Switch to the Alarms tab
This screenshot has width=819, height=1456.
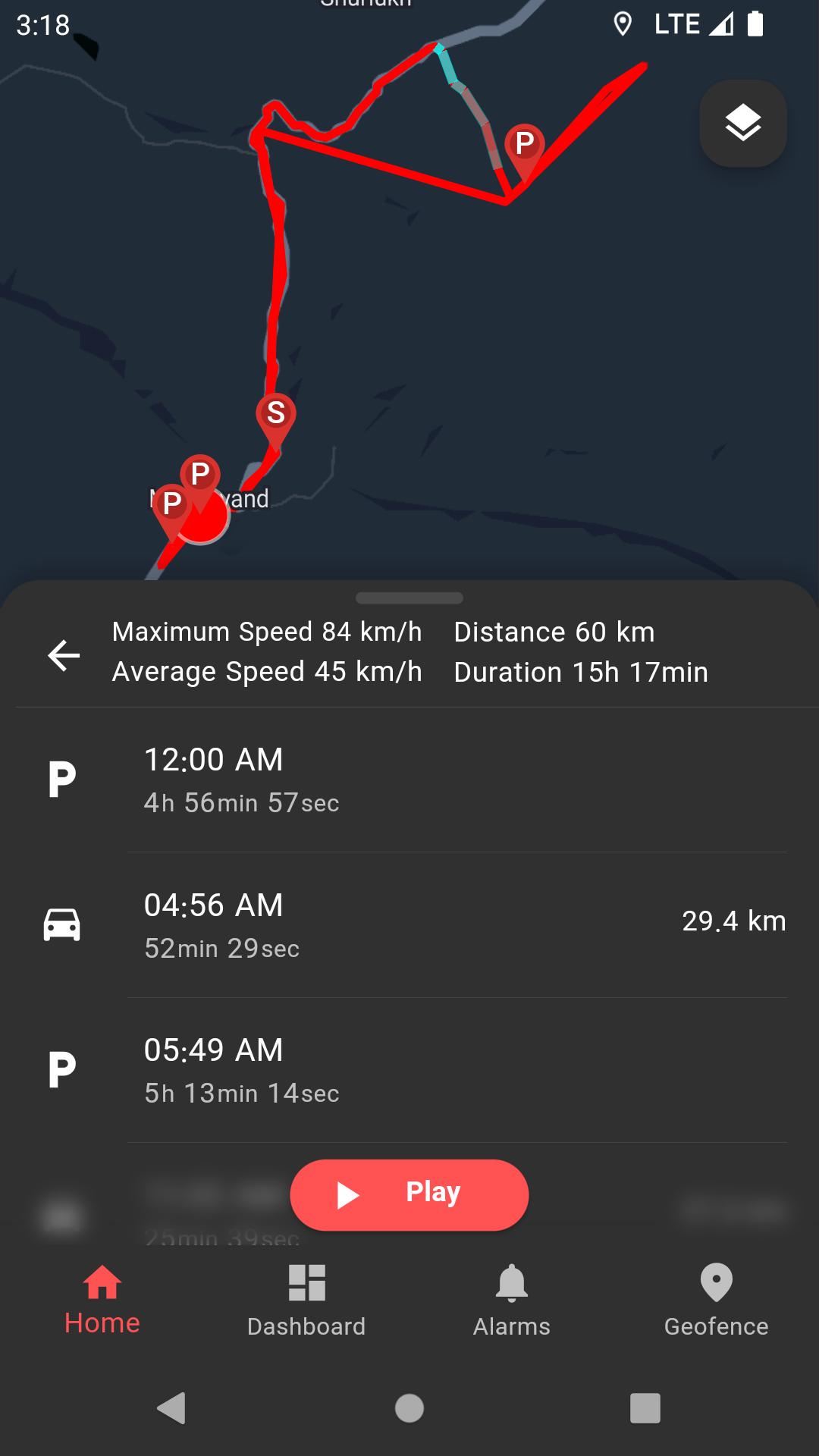[512, 1301]
